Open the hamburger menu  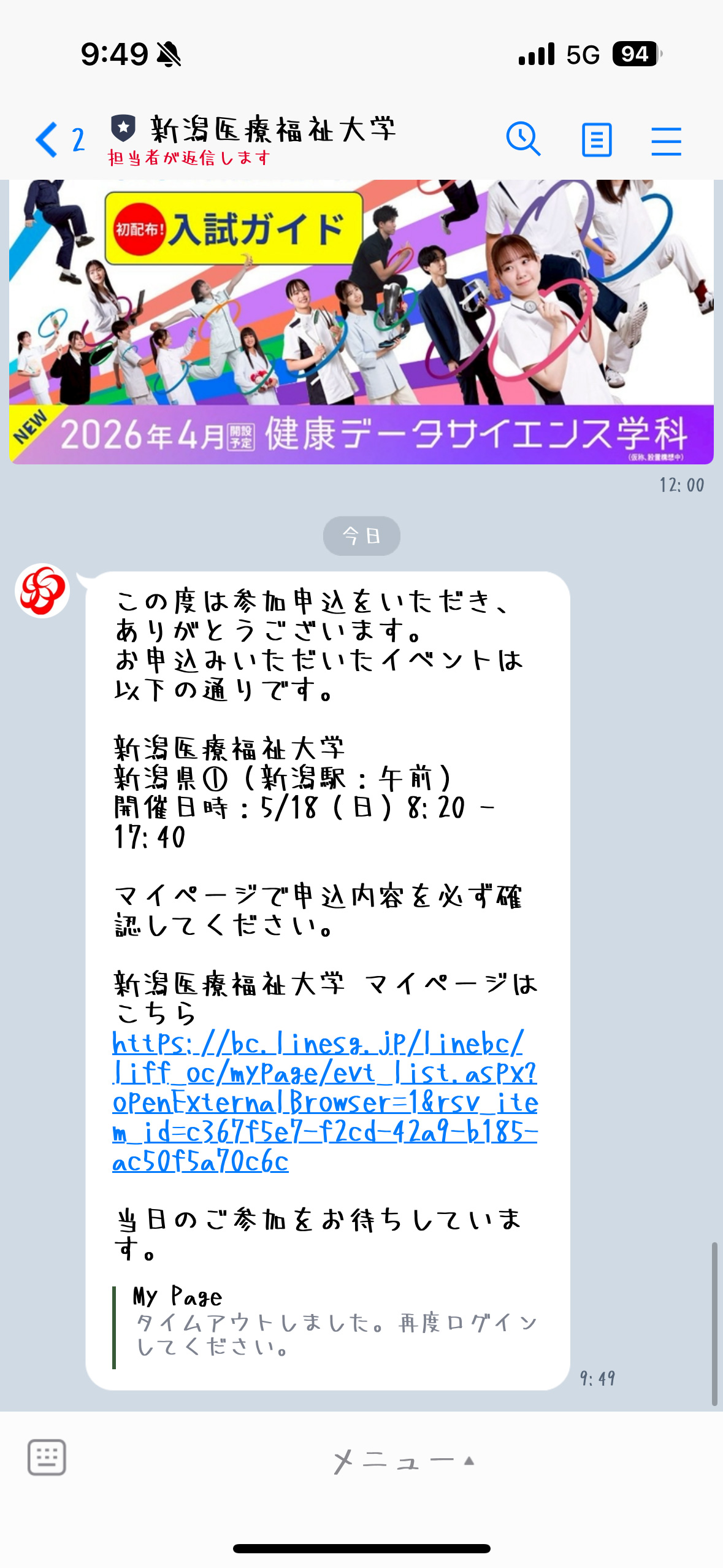pos(666,140)
